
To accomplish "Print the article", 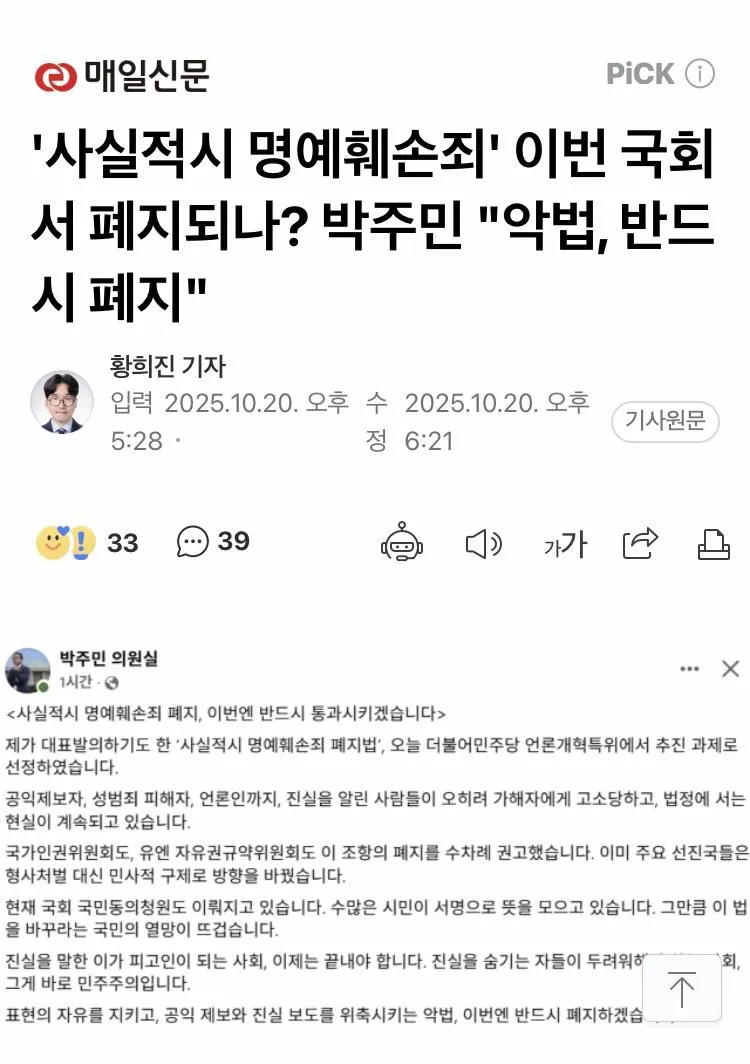I will 713,543.
